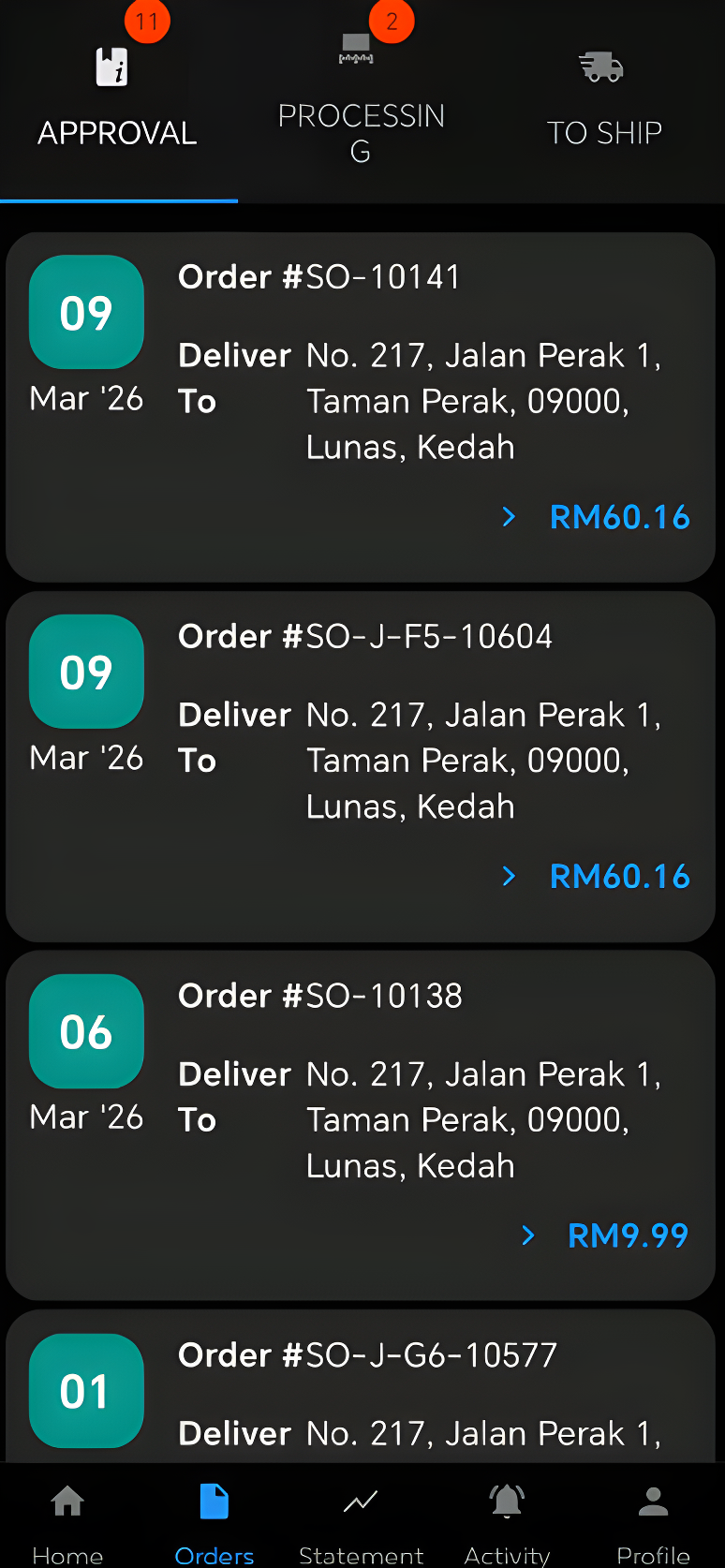Open Profile via the person icon
Viewport: 725px width, 1568px height.
pyautogui.click(x=653, y=1501)
